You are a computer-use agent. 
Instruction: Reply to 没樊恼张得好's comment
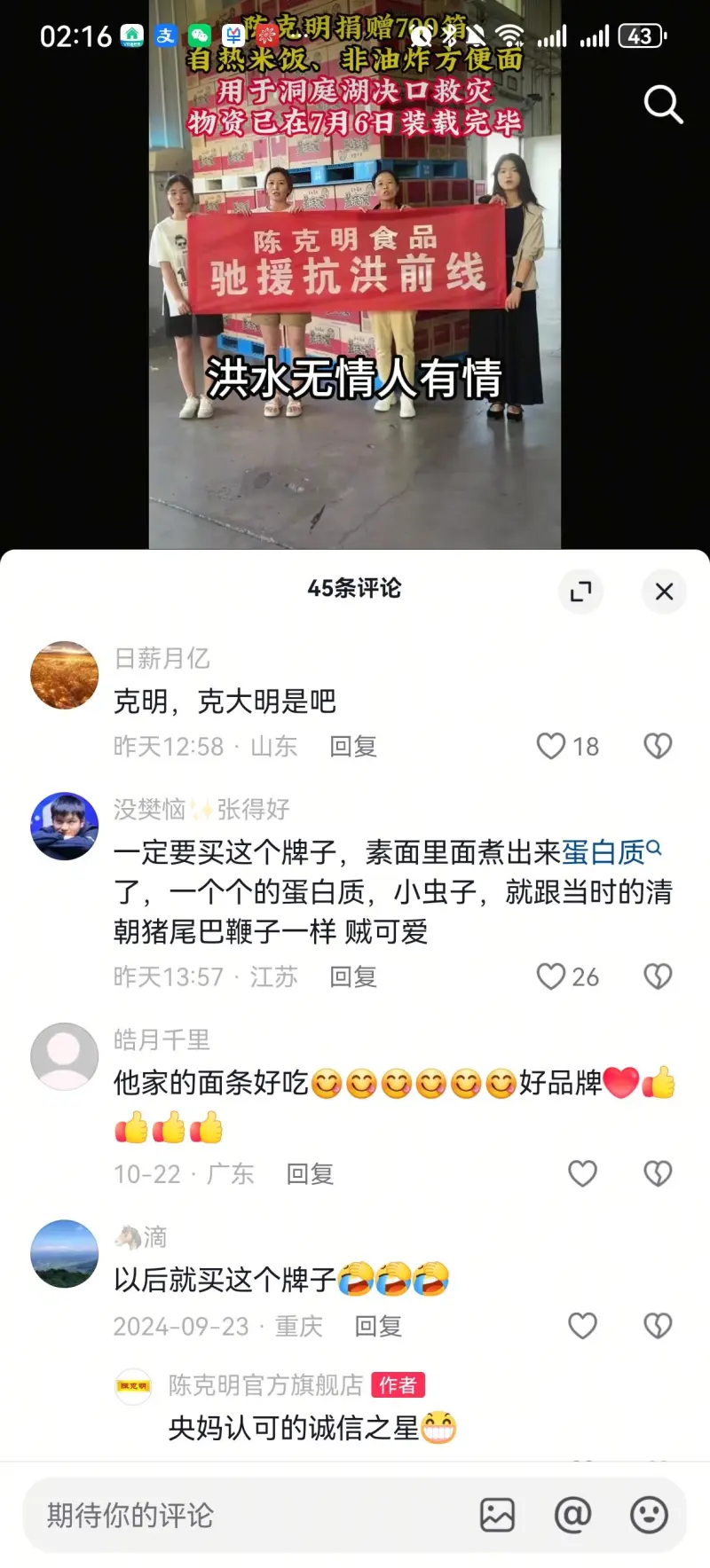(353, 977)
